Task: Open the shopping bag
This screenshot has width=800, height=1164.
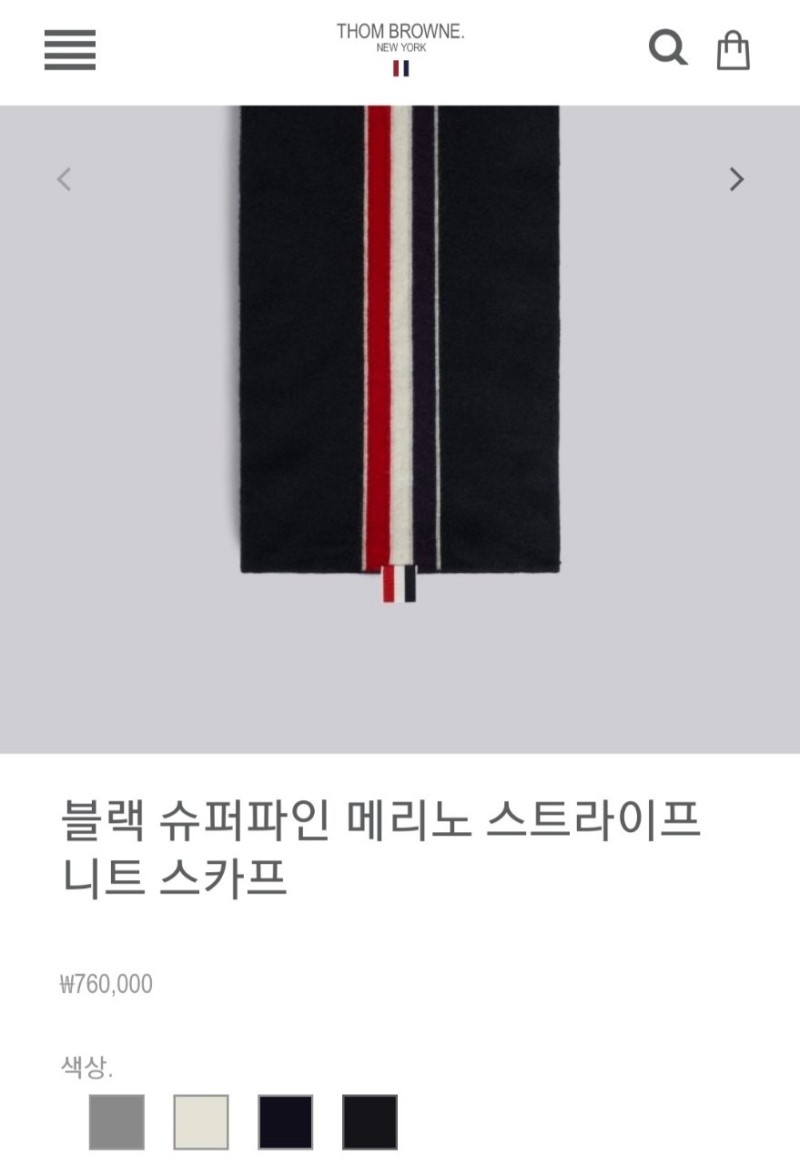Action: tap(733, 49)
